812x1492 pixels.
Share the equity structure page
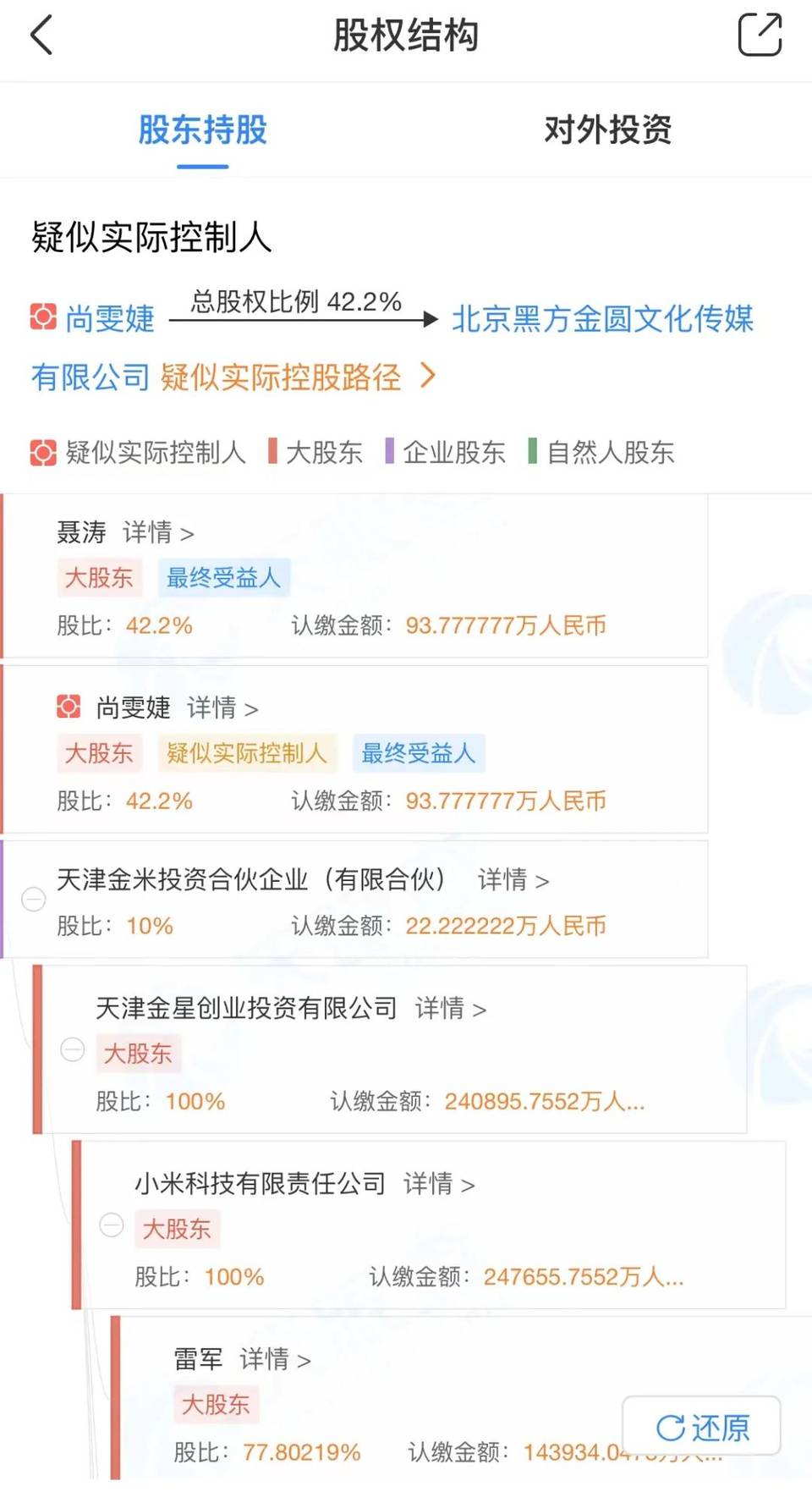pyautogui.click(x=759, y=35)
